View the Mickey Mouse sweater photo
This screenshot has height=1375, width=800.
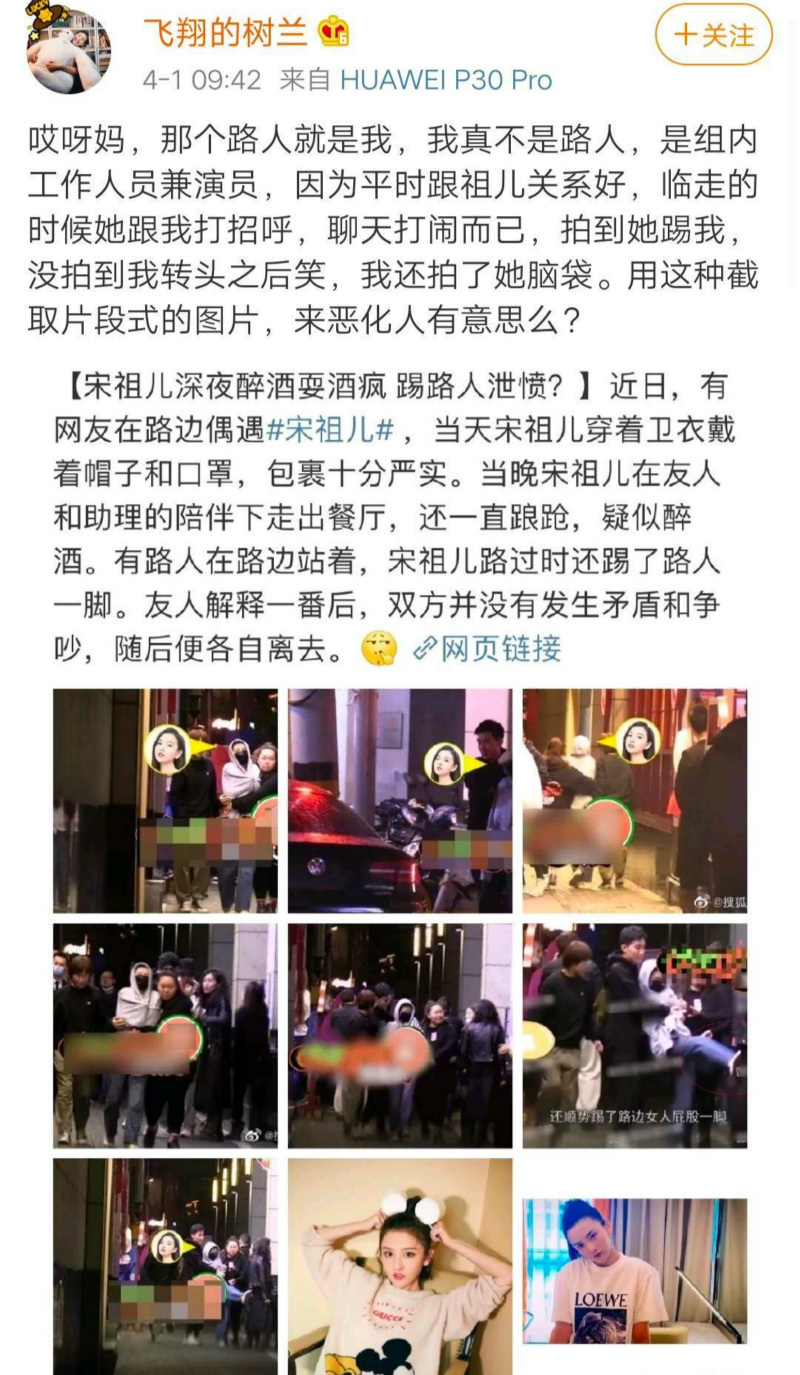pos(400,1266)
